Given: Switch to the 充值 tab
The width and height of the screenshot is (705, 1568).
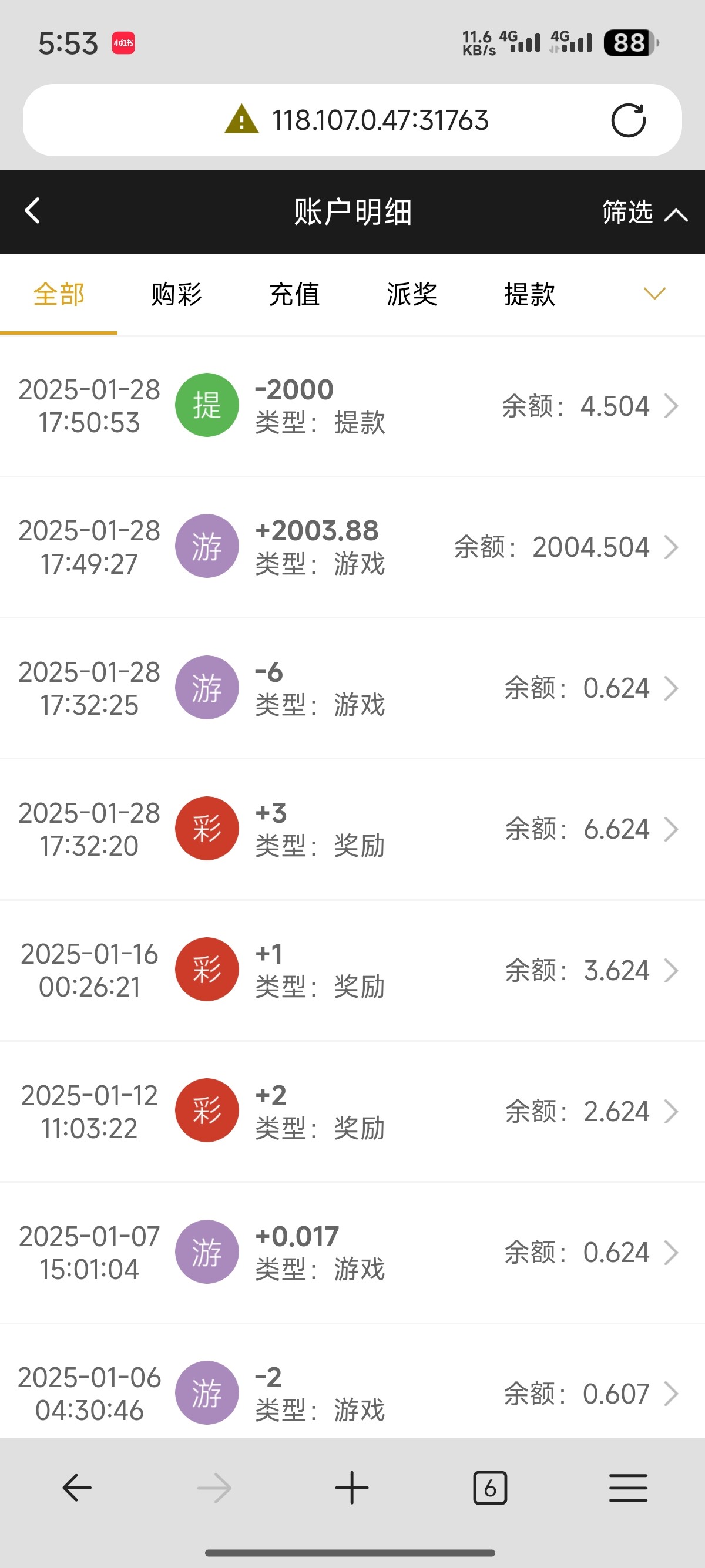Looking at the screenshot, I should click(294, 295).
